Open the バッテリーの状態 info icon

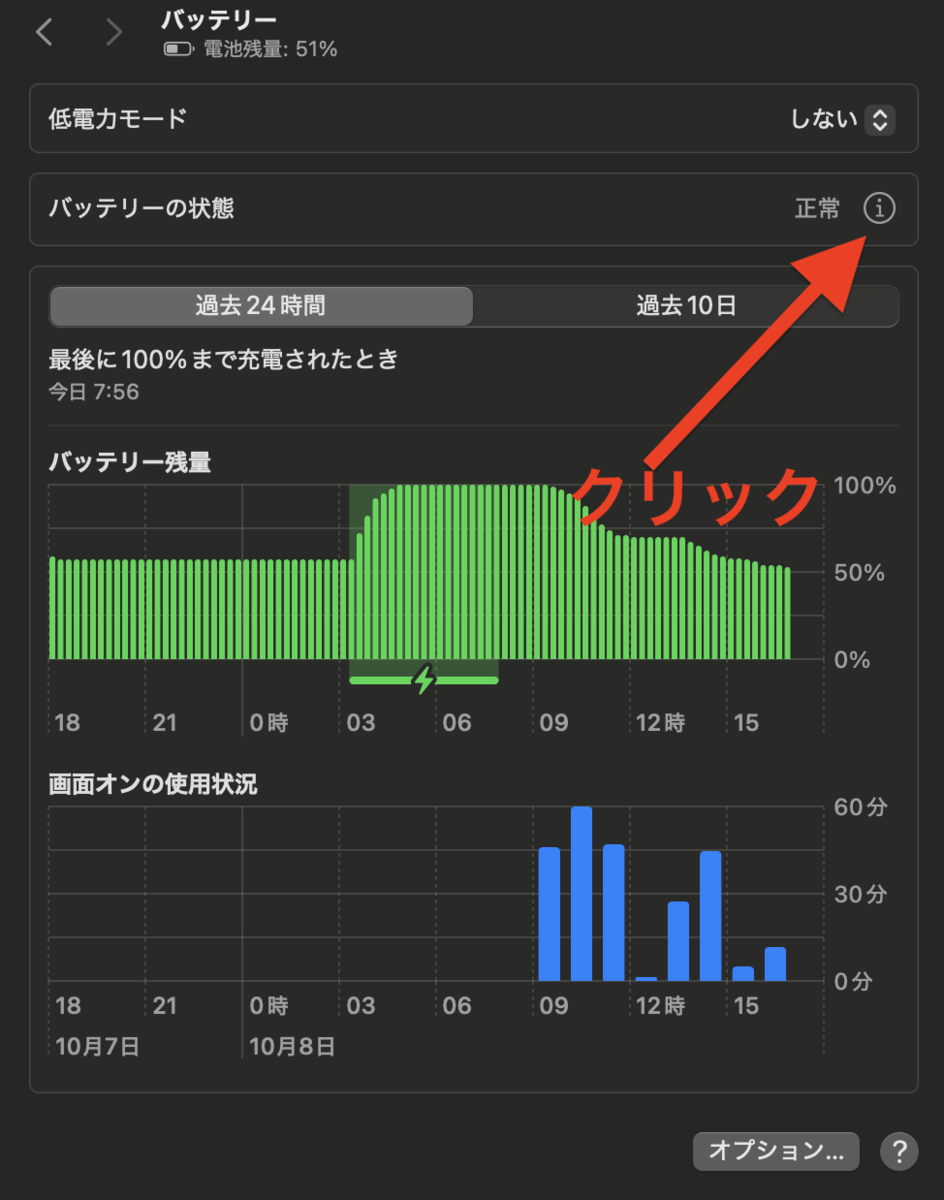(879, 209)
